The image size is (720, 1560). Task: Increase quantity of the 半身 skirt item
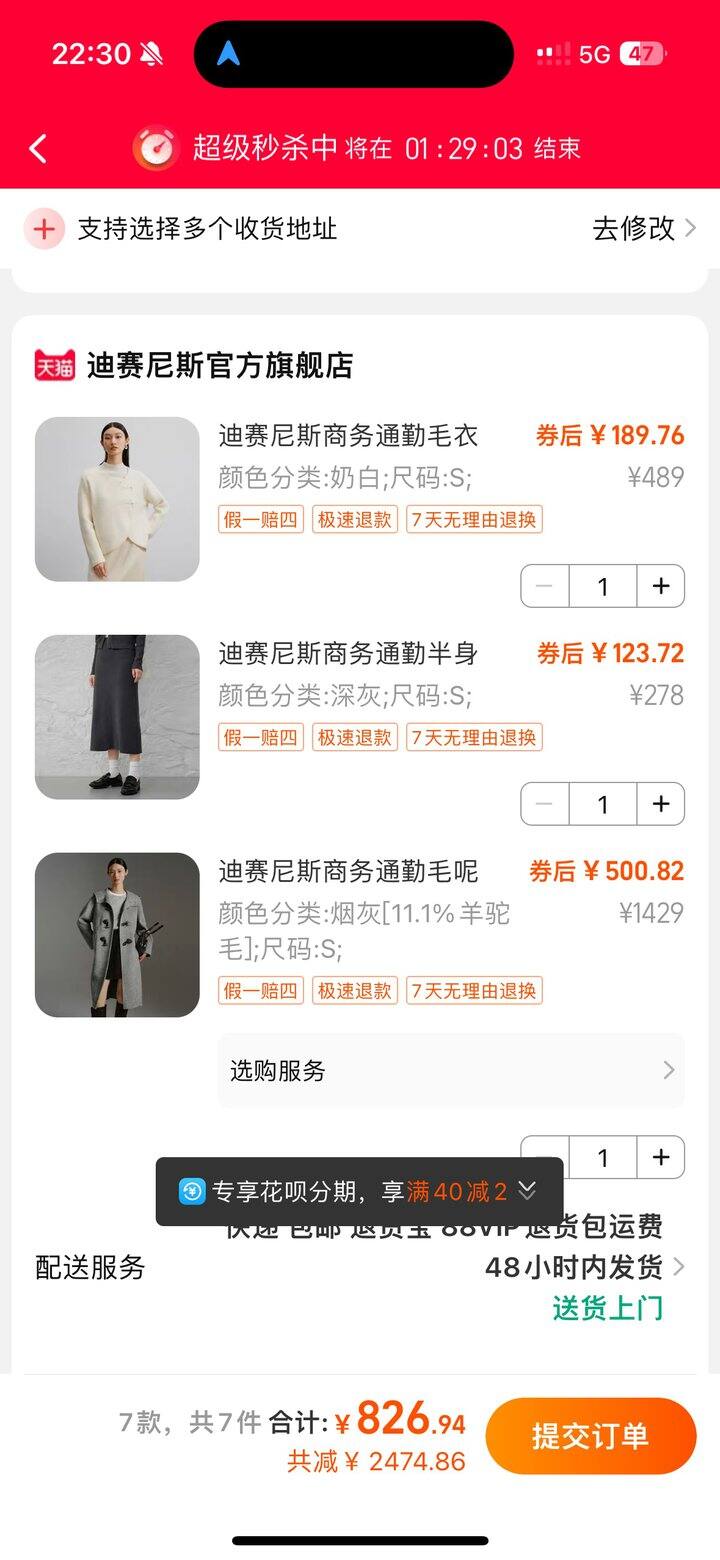coord(660,804)
